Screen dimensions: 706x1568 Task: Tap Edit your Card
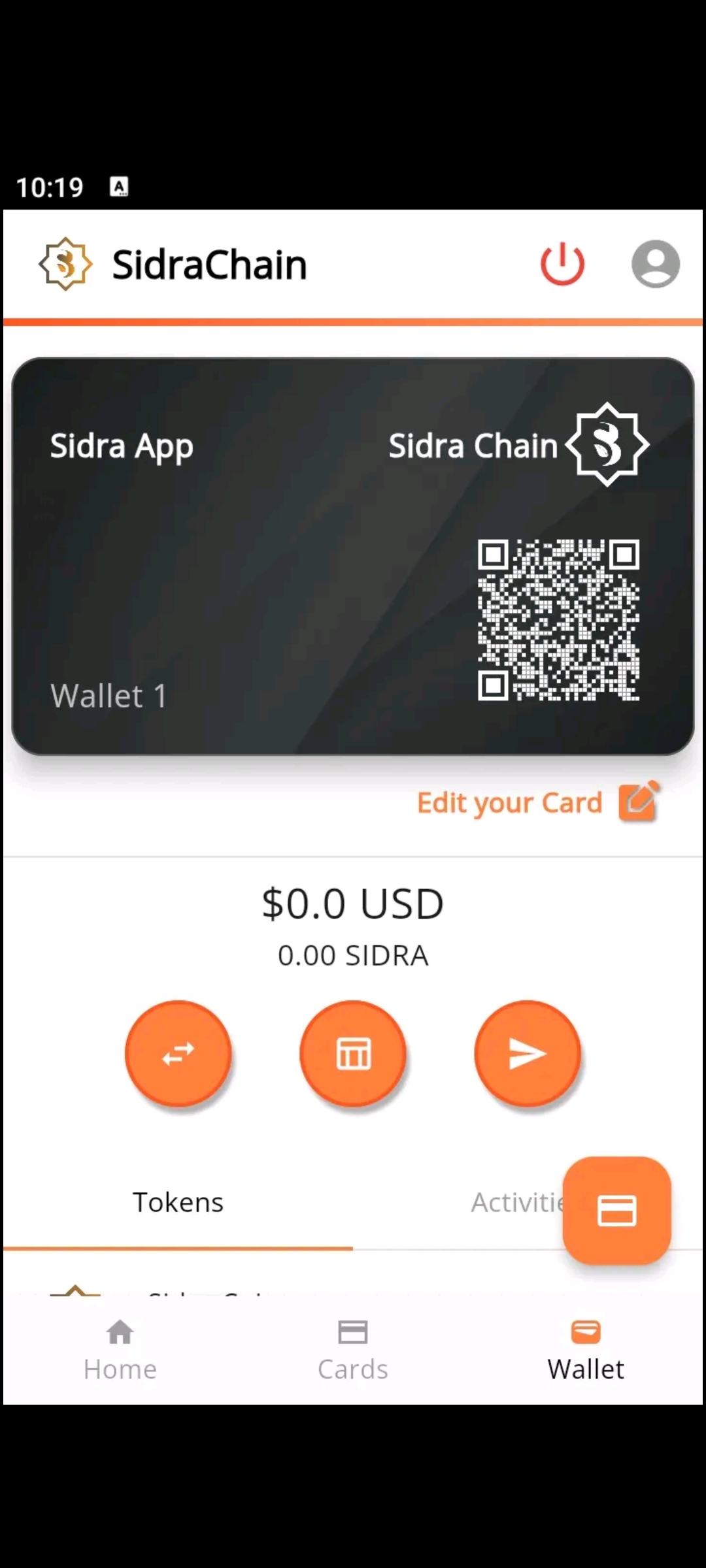pos(539,802)
